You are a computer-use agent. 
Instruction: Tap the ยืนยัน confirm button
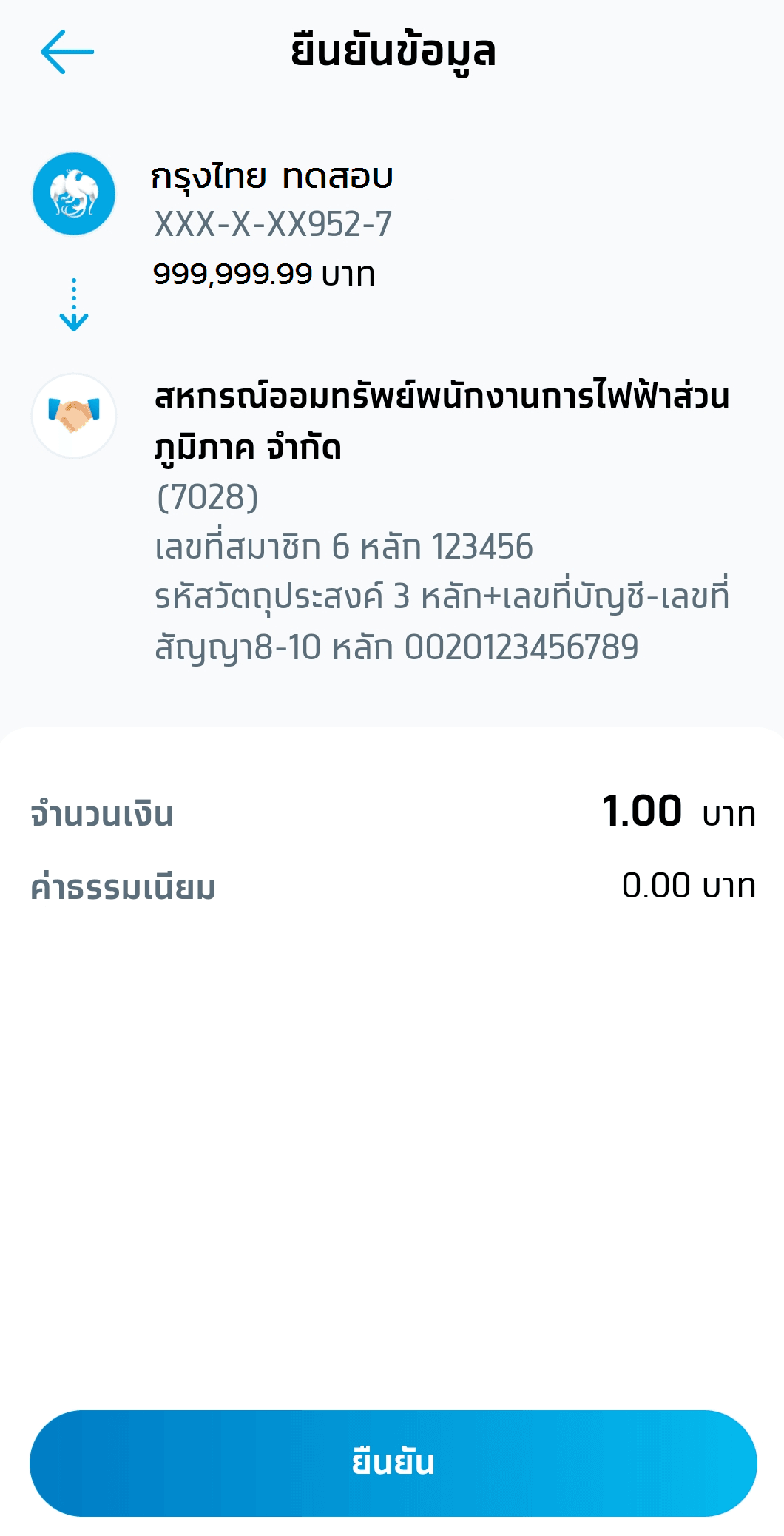tap(393, 1463)
